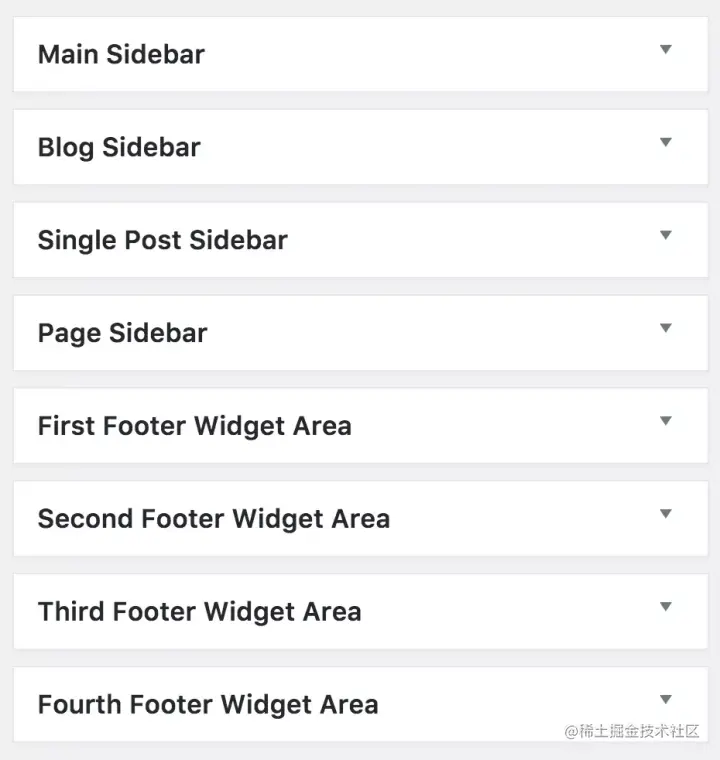The height and width of the screenshot is (760, 720).
Task: Expand Third Footer Widget Area
Action: tap(665, 608)
